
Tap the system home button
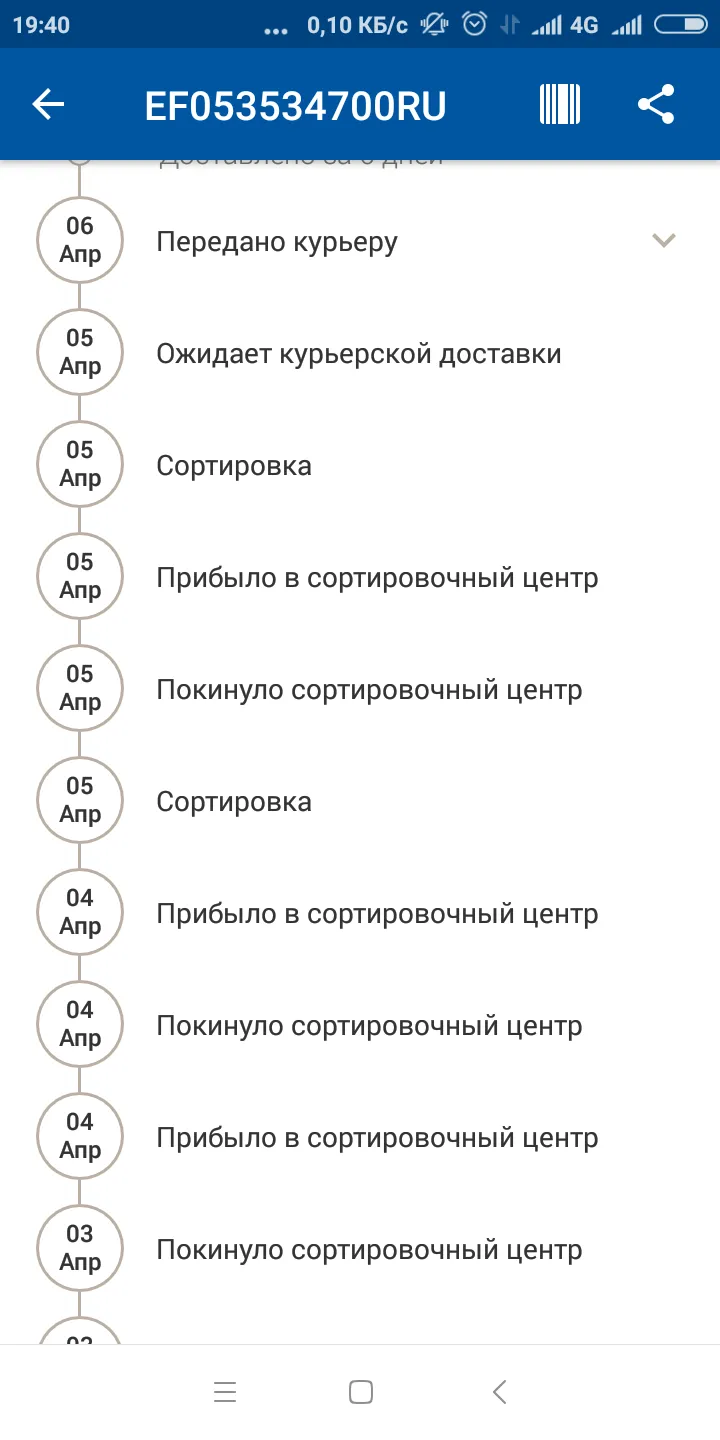[361, 1392]
